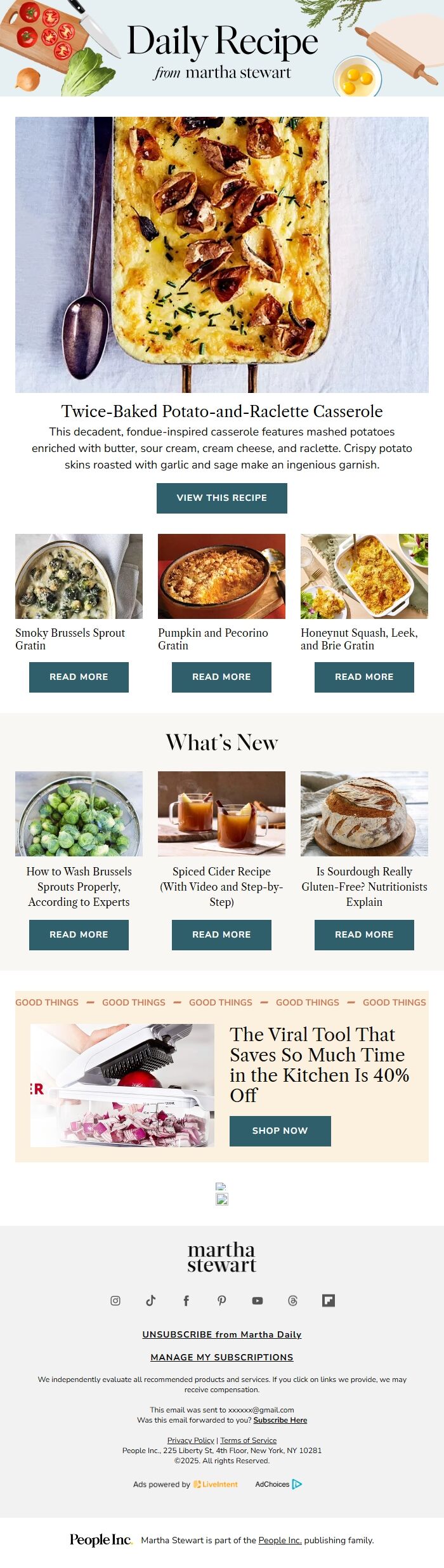444x1568 pixels.
Task: View the Privacy Policy
Action: coord(190,1440)
